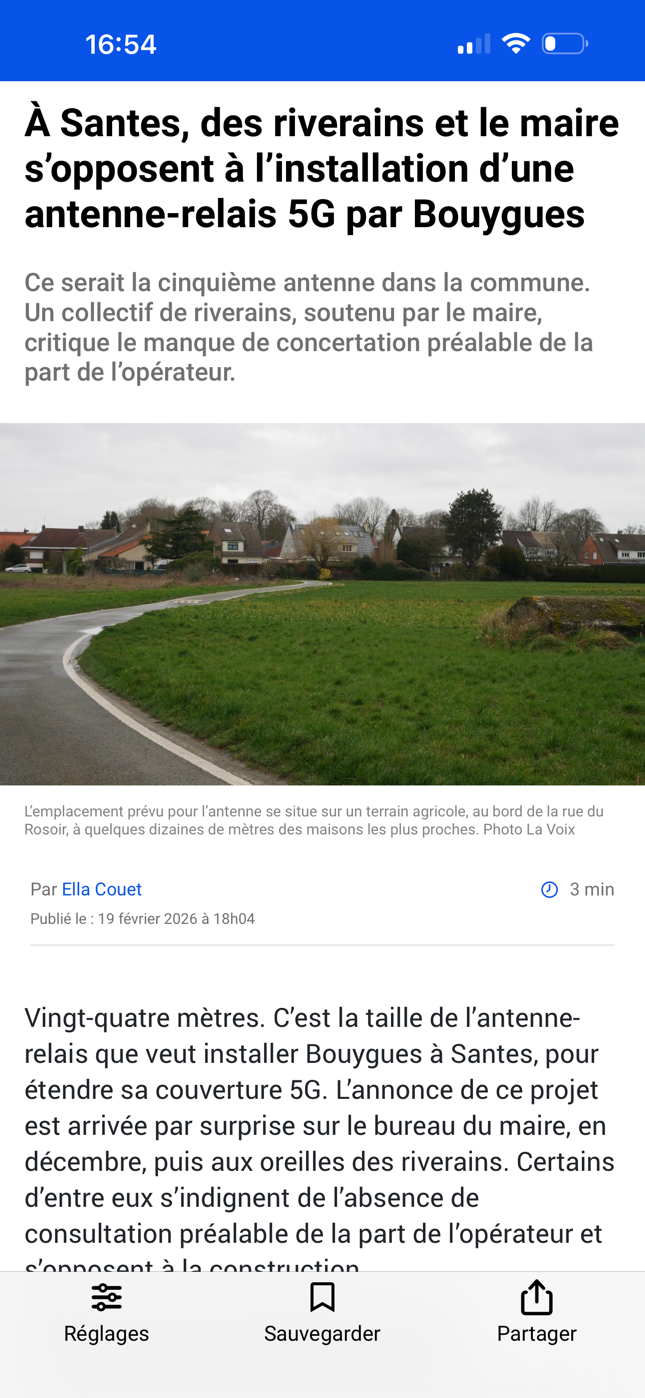
Task: Save the article with Sauvegarder
Action: click(322, 1312)
